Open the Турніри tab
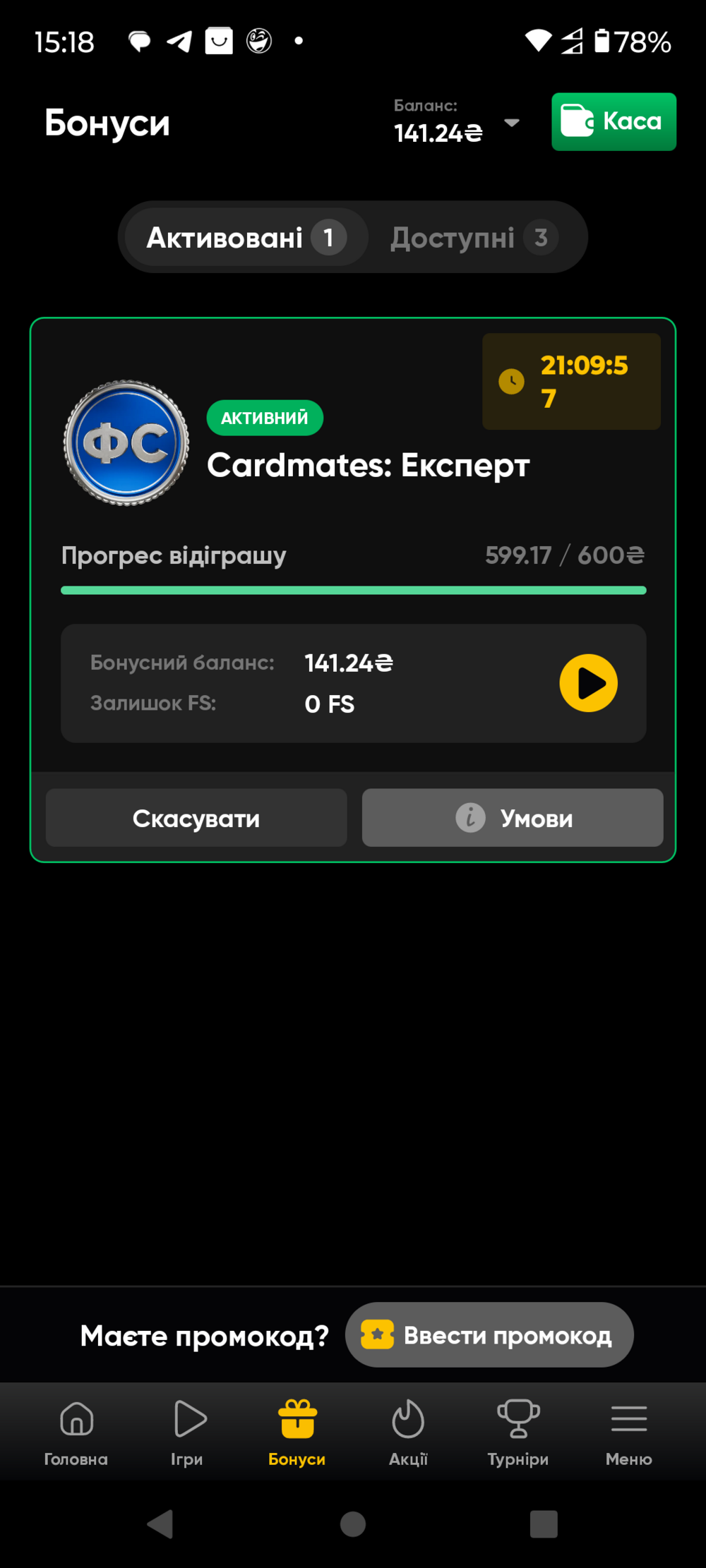 pos(518,1433)
